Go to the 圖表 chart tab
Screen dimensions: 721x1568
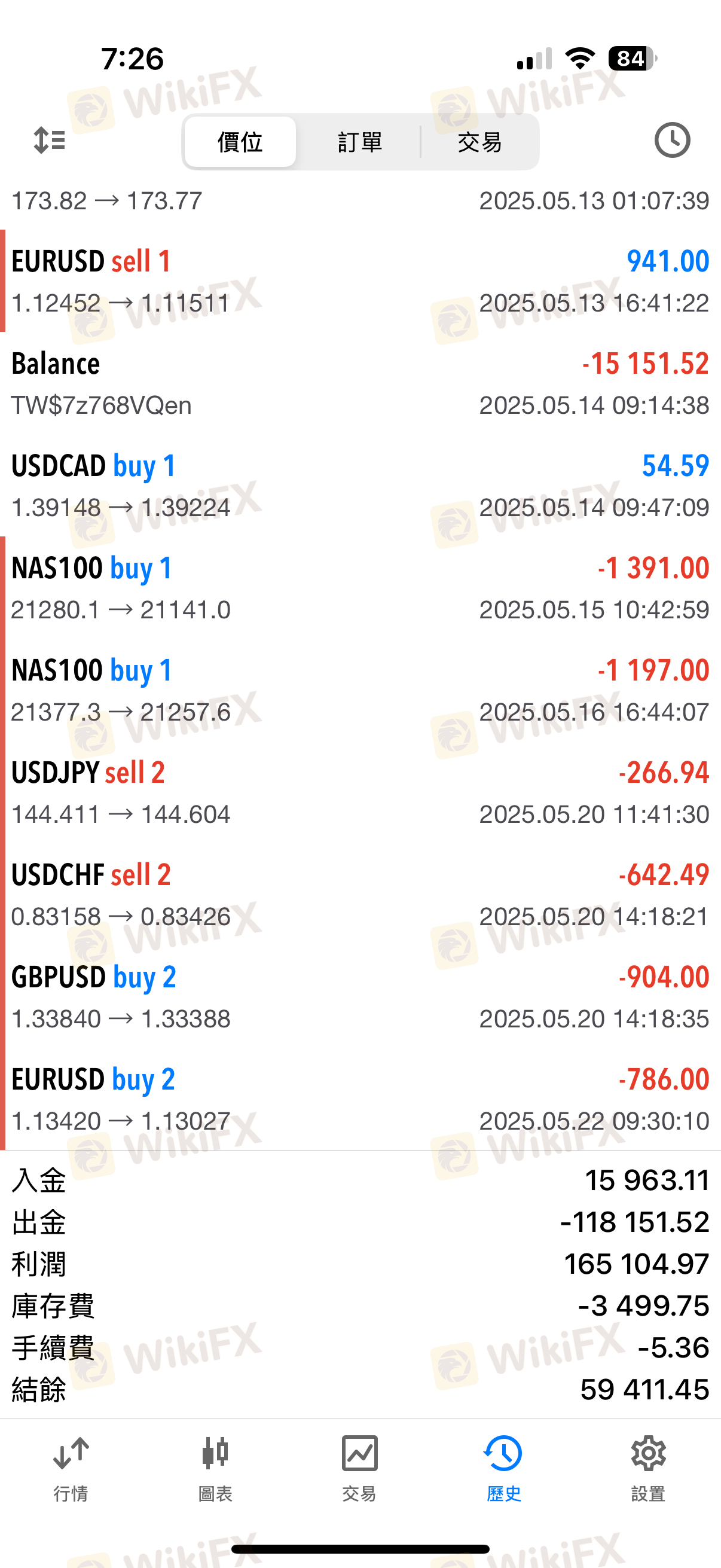point(215,1468)
